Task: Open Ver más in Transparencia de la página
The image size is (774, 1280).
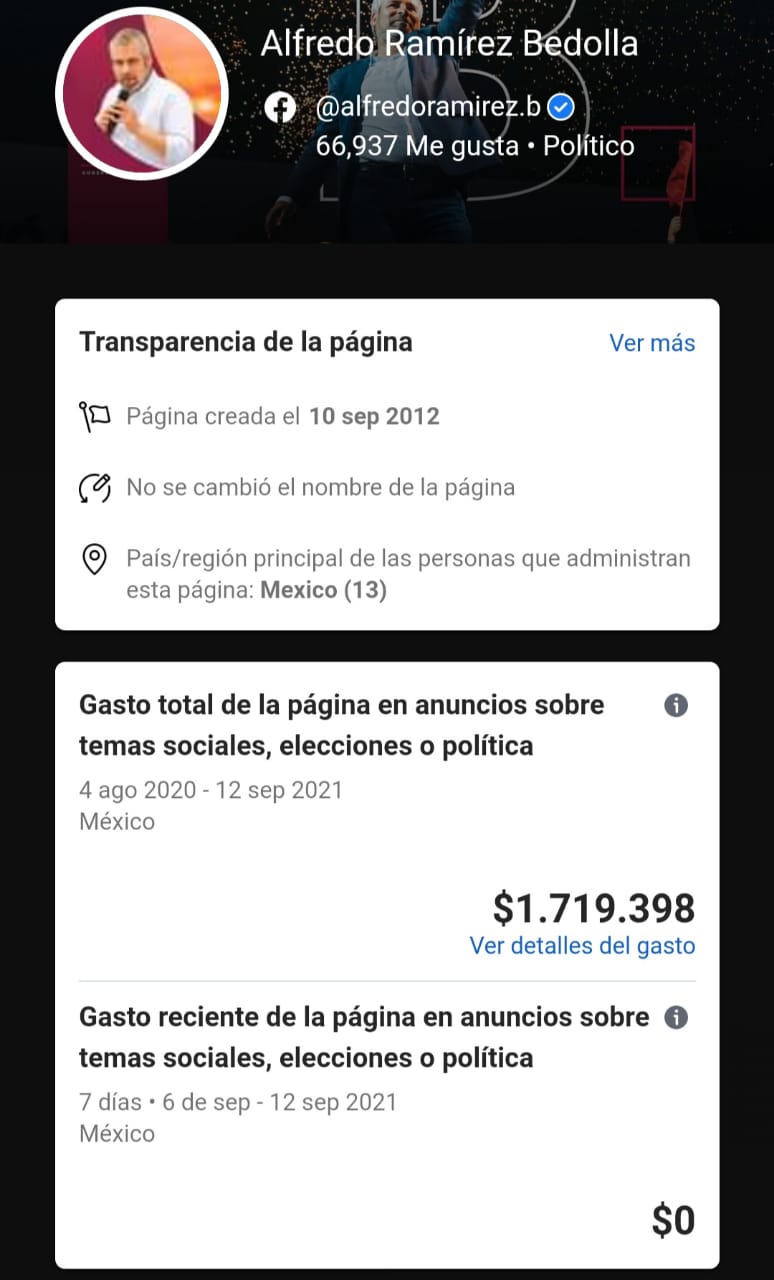Action: (652, 343)
